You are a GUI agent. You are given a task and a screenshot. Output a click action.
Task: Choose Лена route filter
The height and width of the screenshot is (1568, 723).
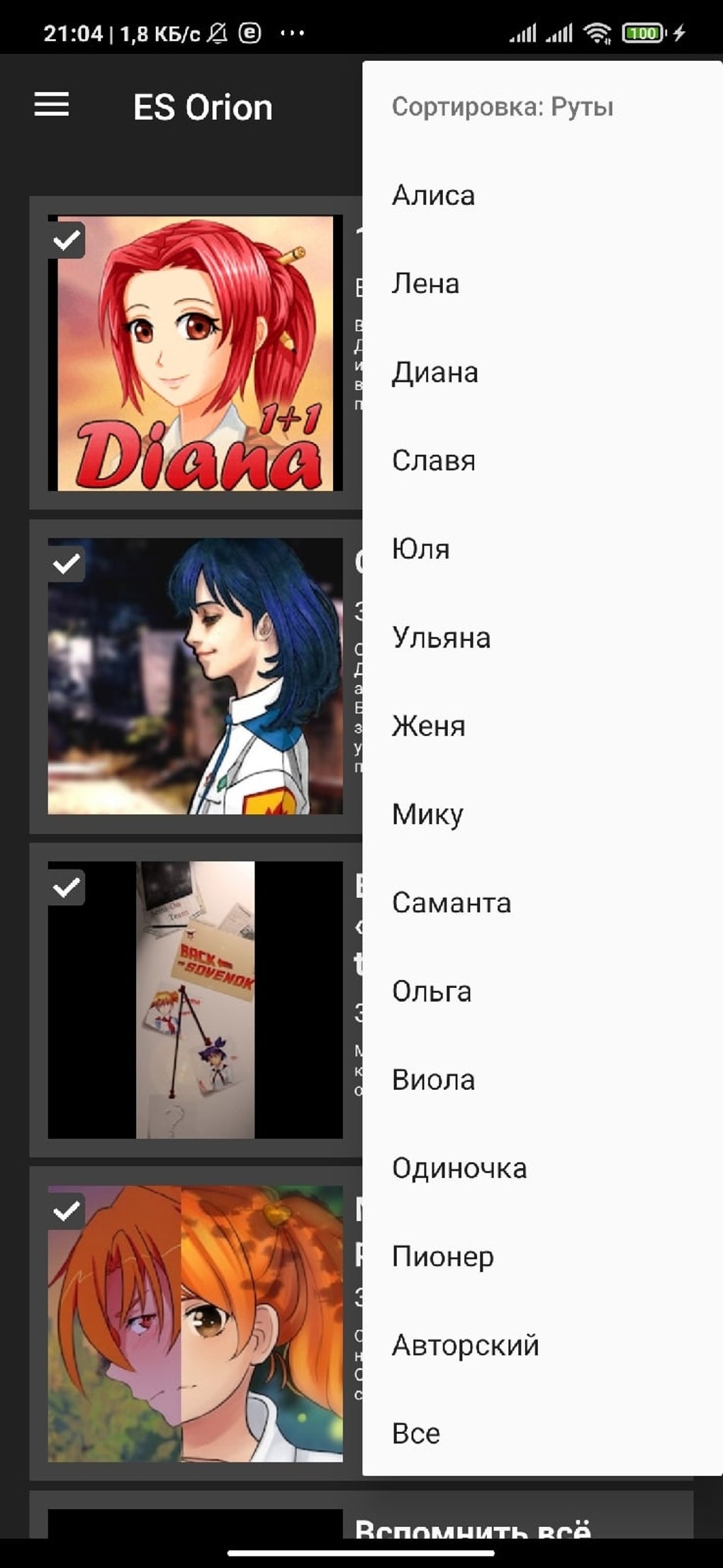[x=542, y=284]
